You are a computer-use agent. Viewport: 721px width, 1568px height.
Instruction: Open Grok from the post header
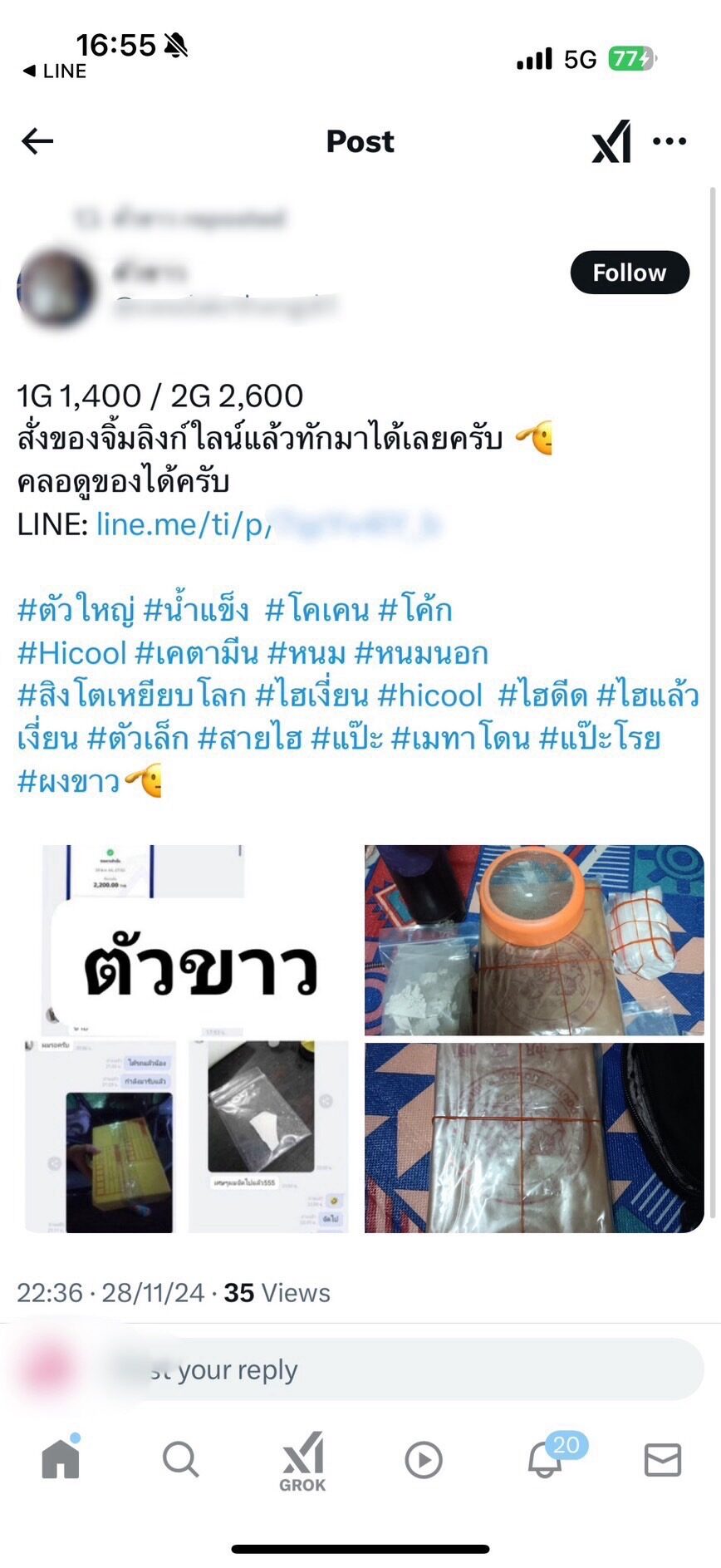pyautogui.click(x=611, y=142)
